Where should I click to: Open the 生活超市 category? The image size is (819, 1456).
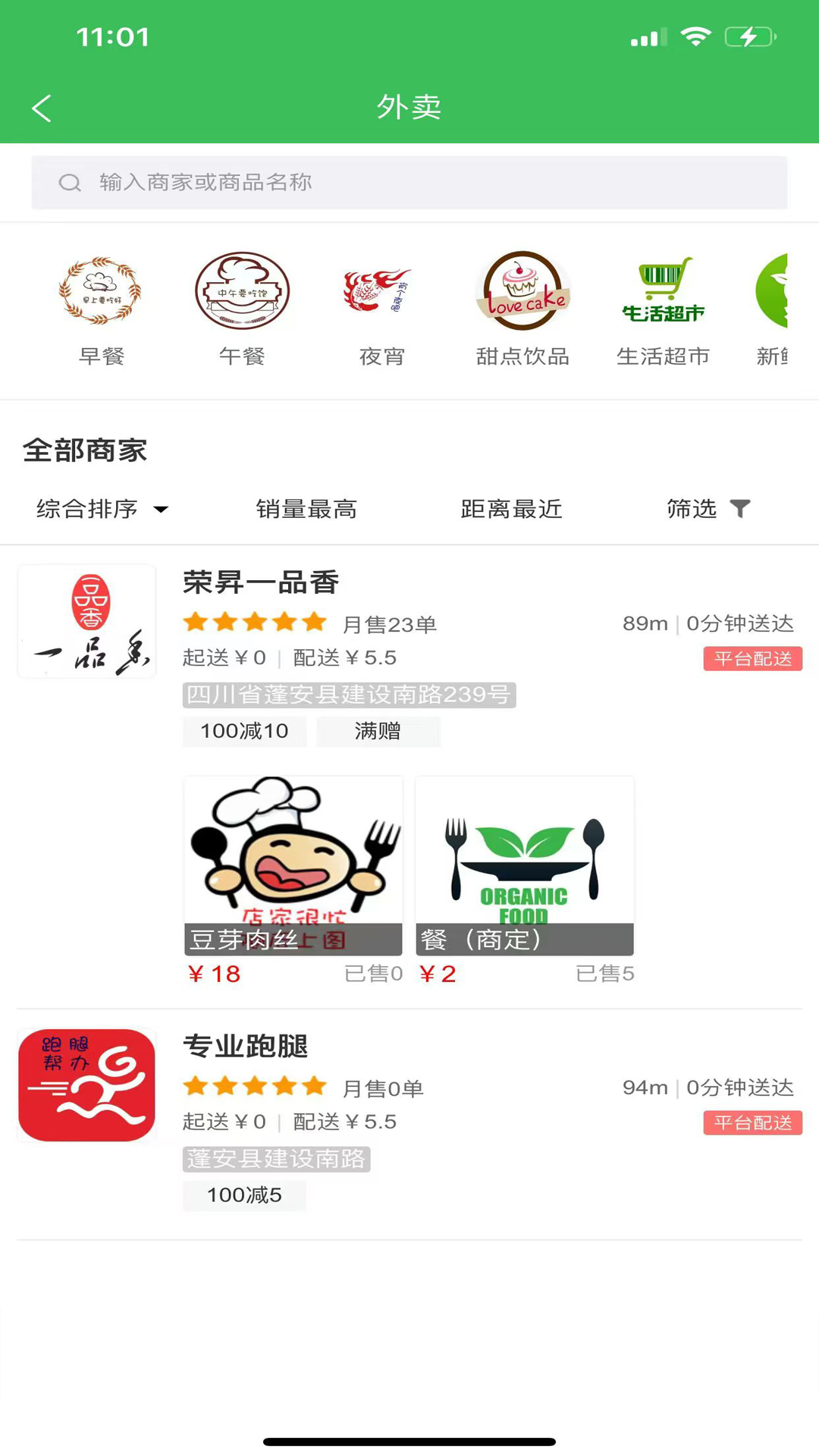coord(663,309)
